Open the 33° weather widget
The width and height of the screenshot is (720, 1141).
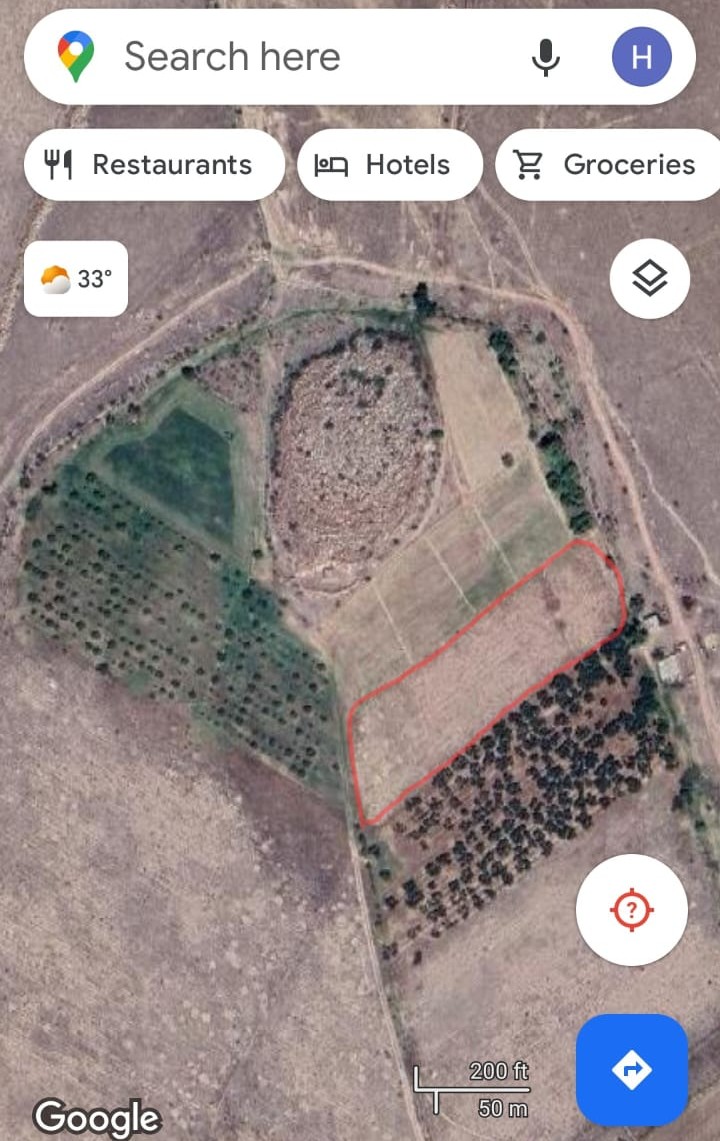[76, 279]
